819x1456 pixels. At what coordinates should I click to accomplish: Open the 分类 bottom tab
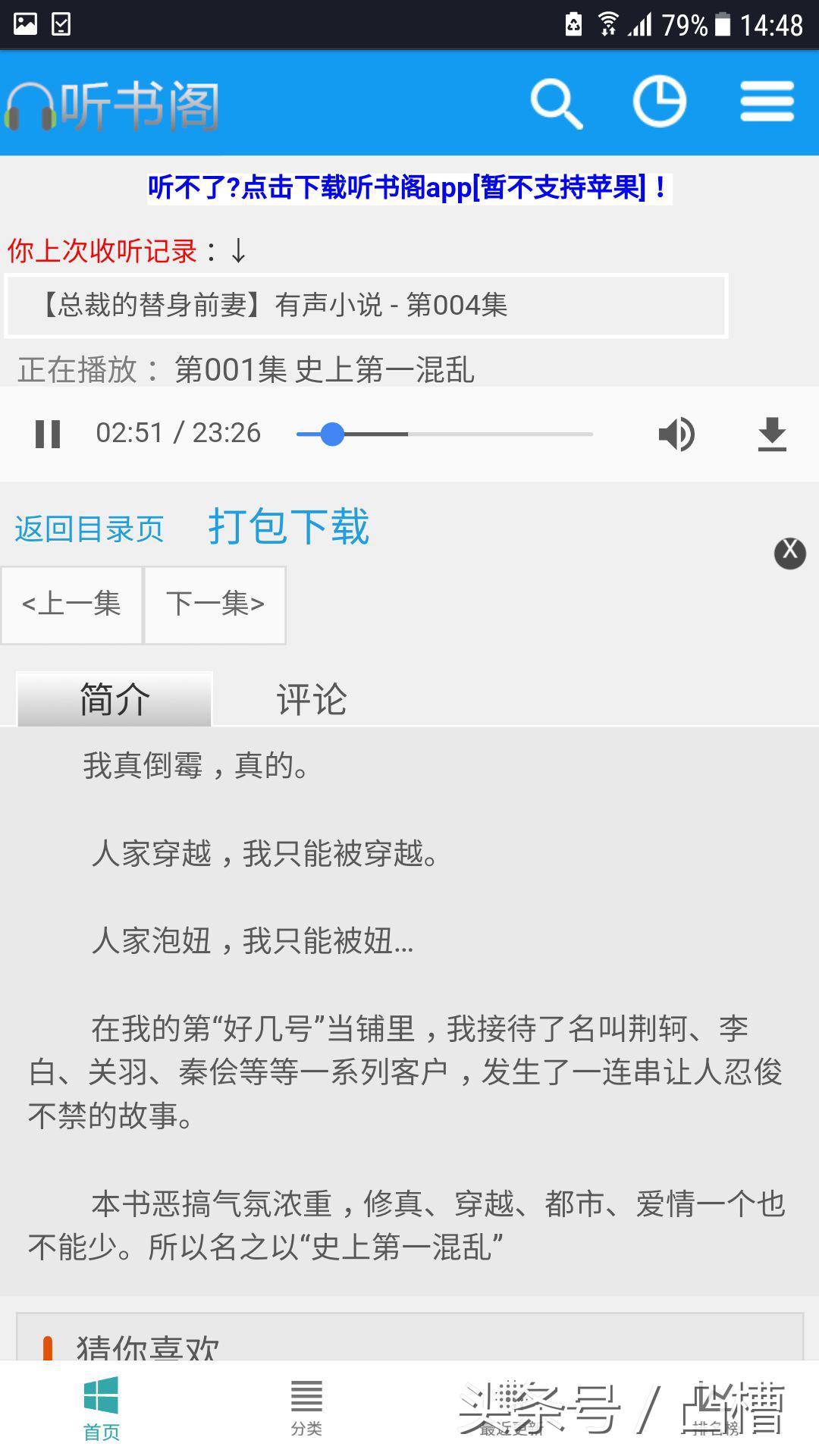(306, 1409)
